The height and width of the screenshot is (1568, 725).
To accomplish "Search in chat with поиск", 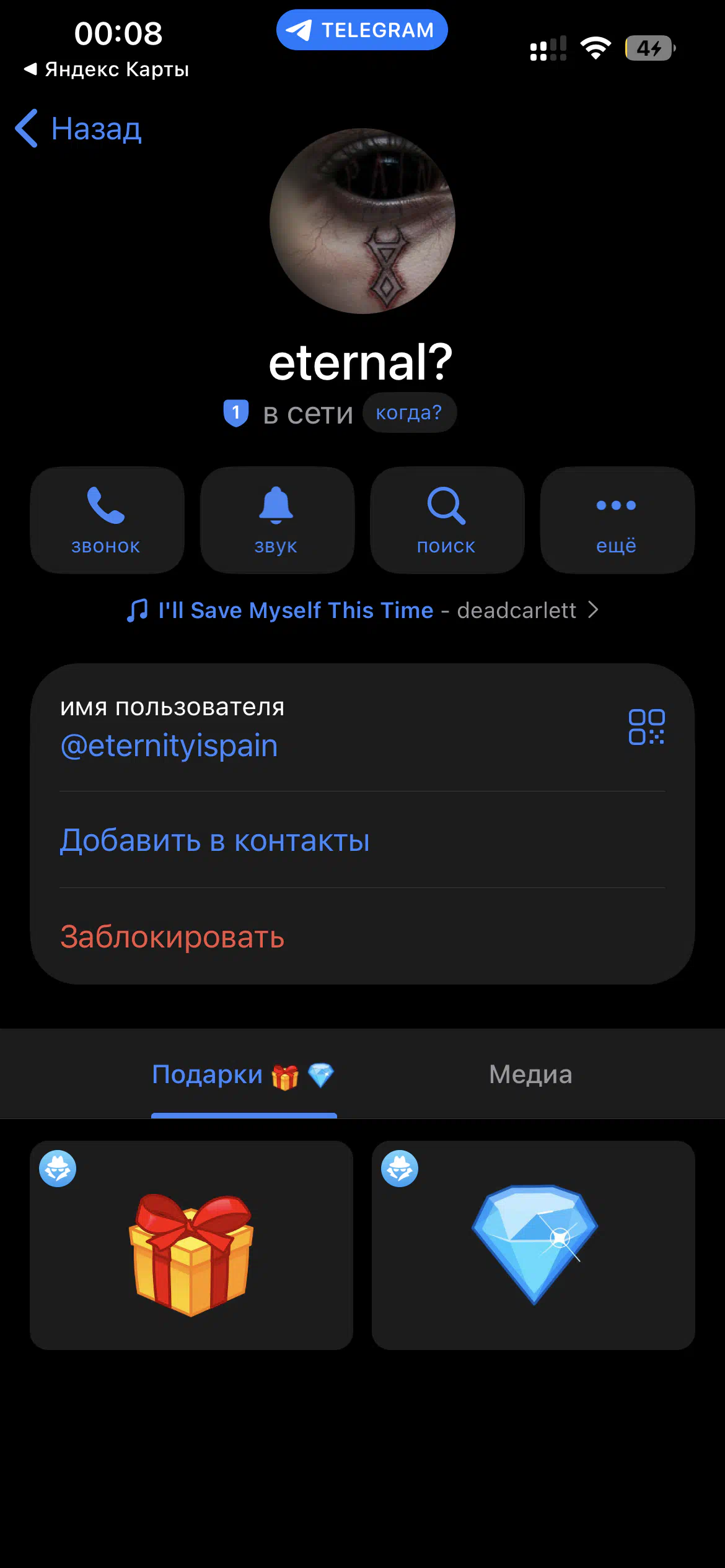I will (447, 520).
